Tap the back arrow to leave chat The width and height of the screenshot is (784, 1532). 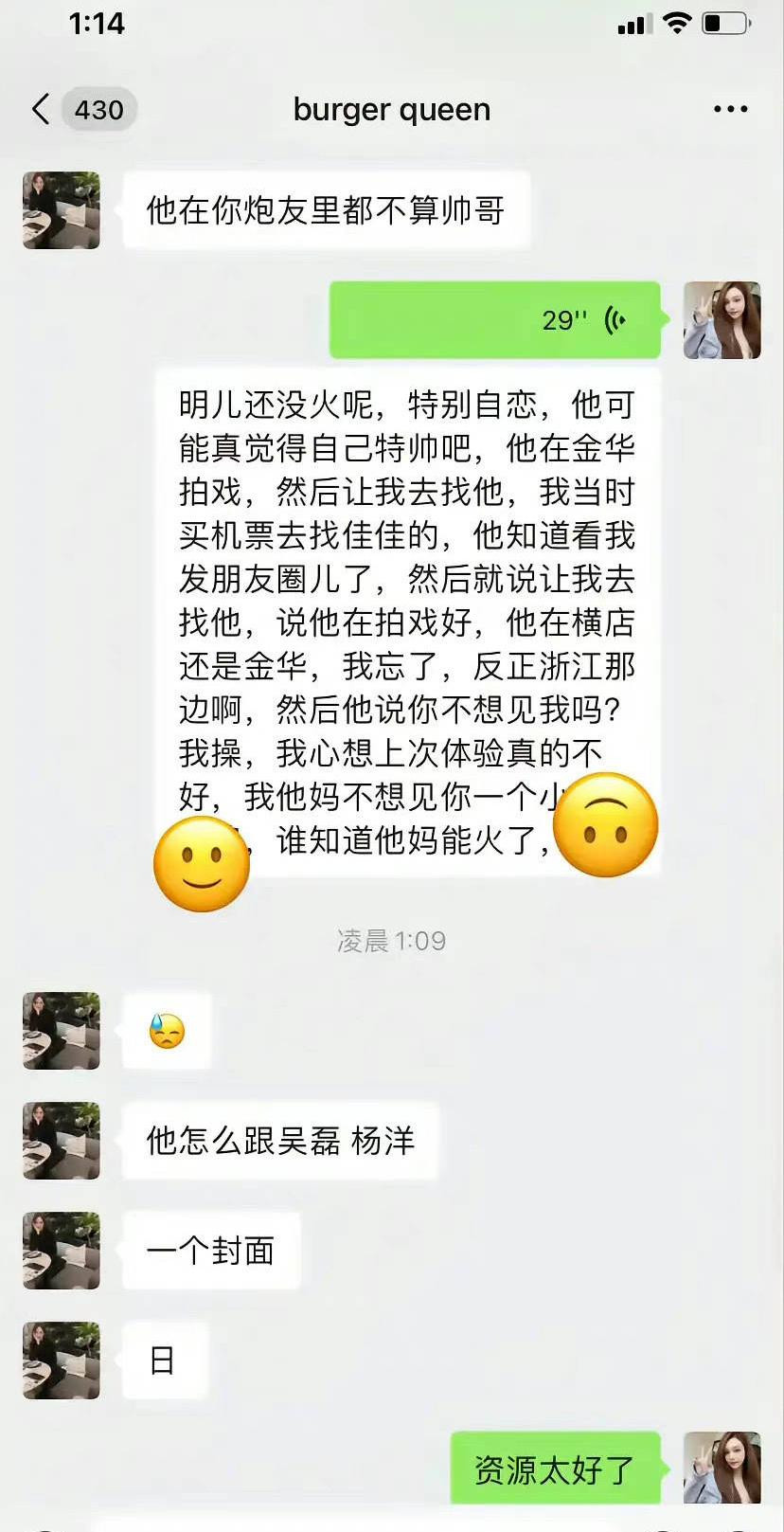click(40, 109)
